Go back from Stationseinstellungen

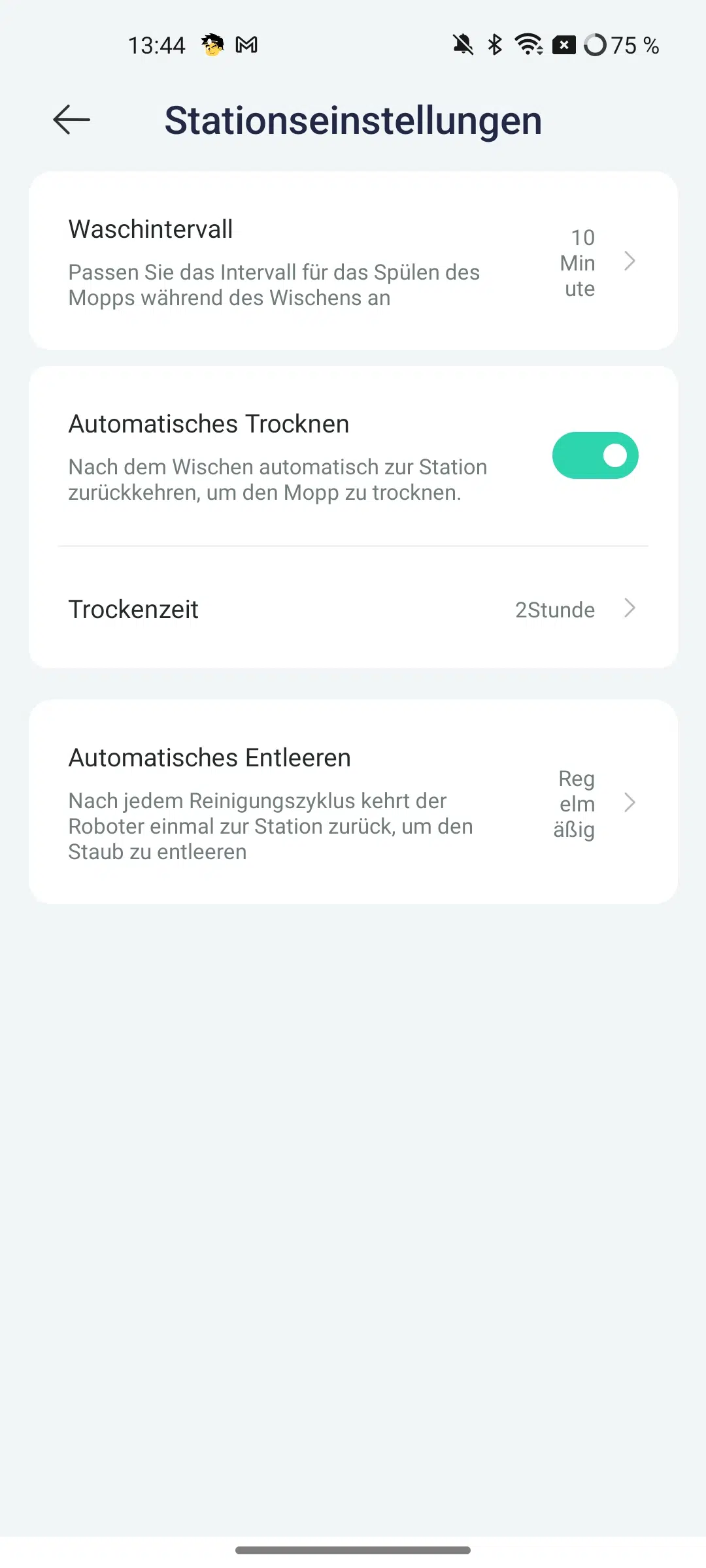pos(71,120)
